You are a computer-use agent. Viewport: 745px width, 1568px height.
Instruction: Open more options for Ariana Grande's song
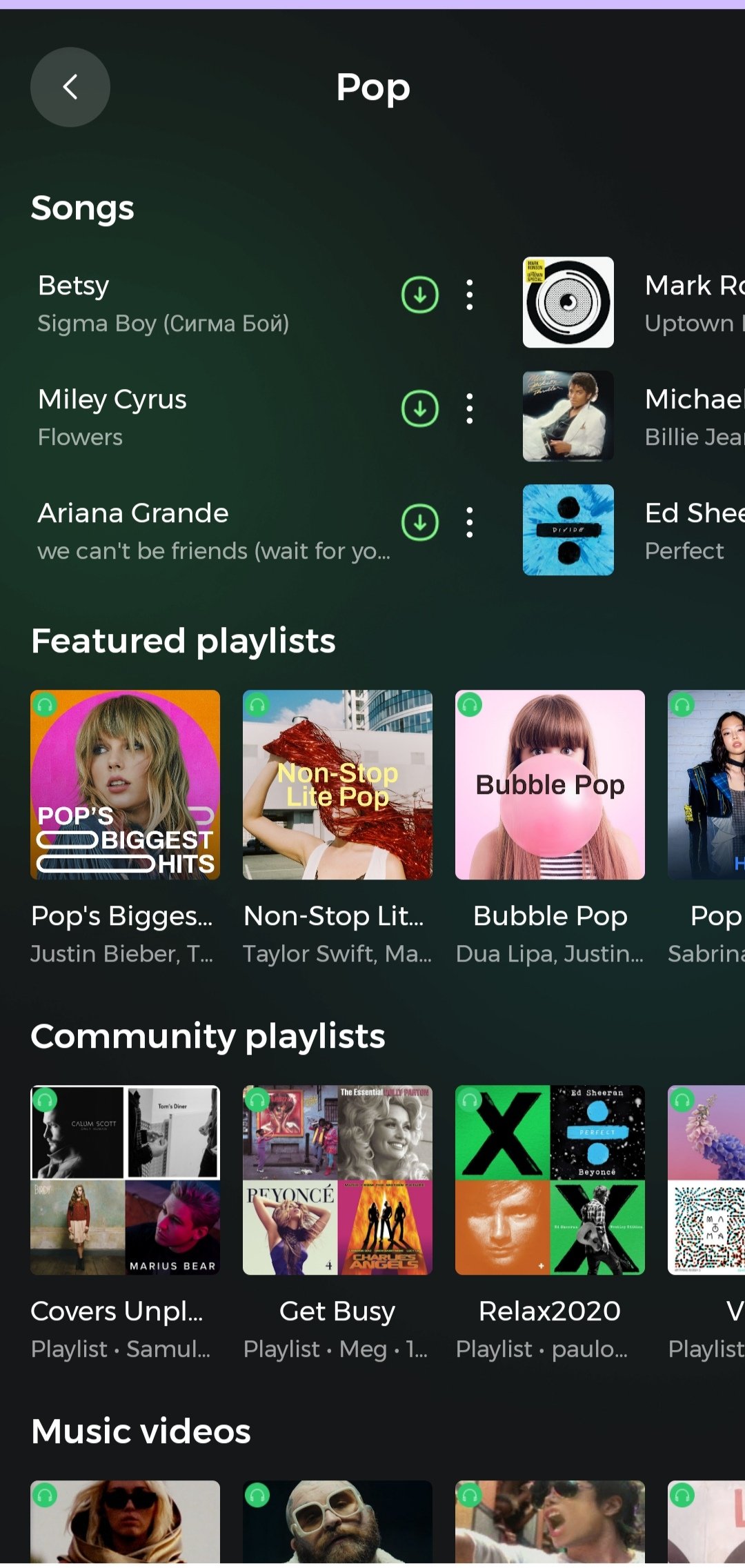pyautogui.click(x=470, y=523)
